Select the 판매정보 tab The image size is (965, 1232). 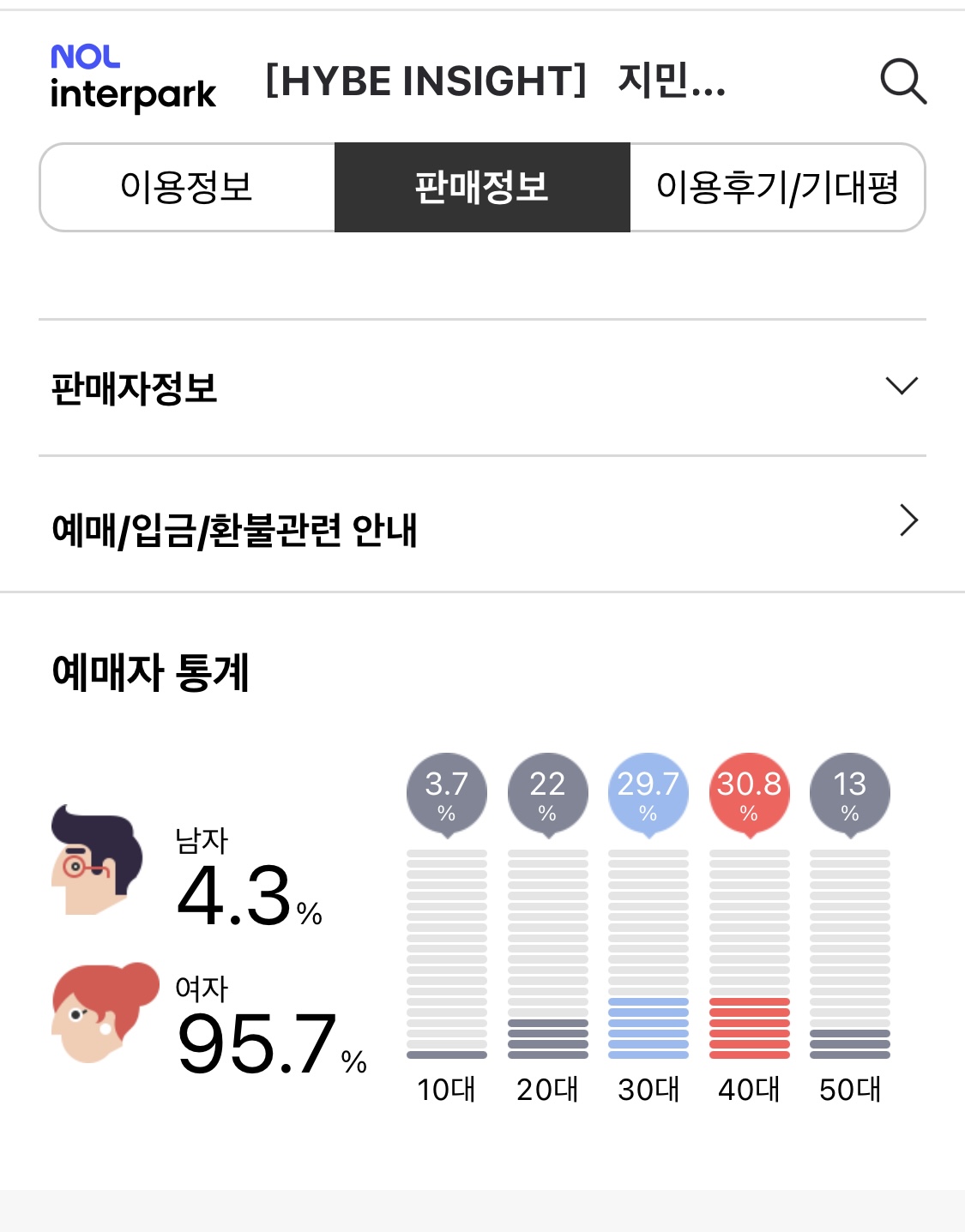click(482, 188)
